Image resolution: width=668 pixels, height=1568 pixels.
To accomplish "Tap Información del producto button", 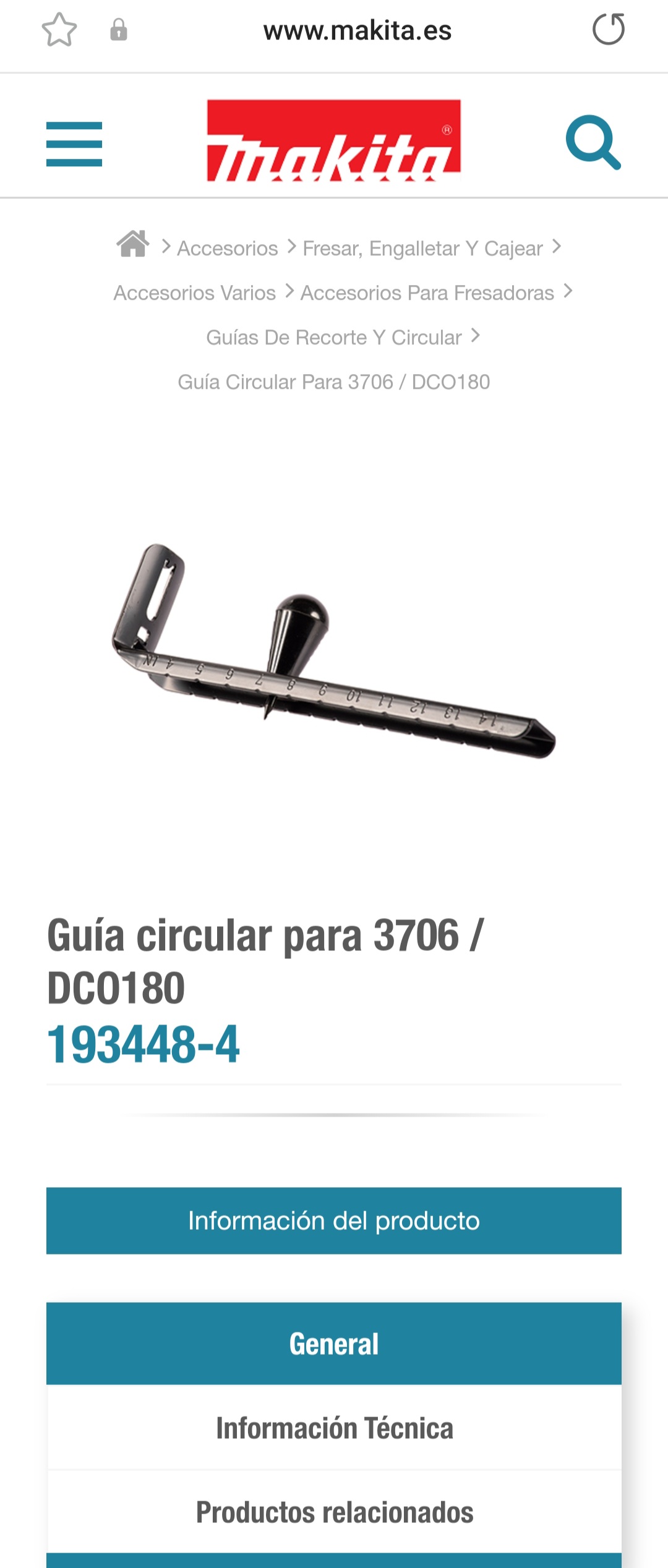I will 333,1221.
